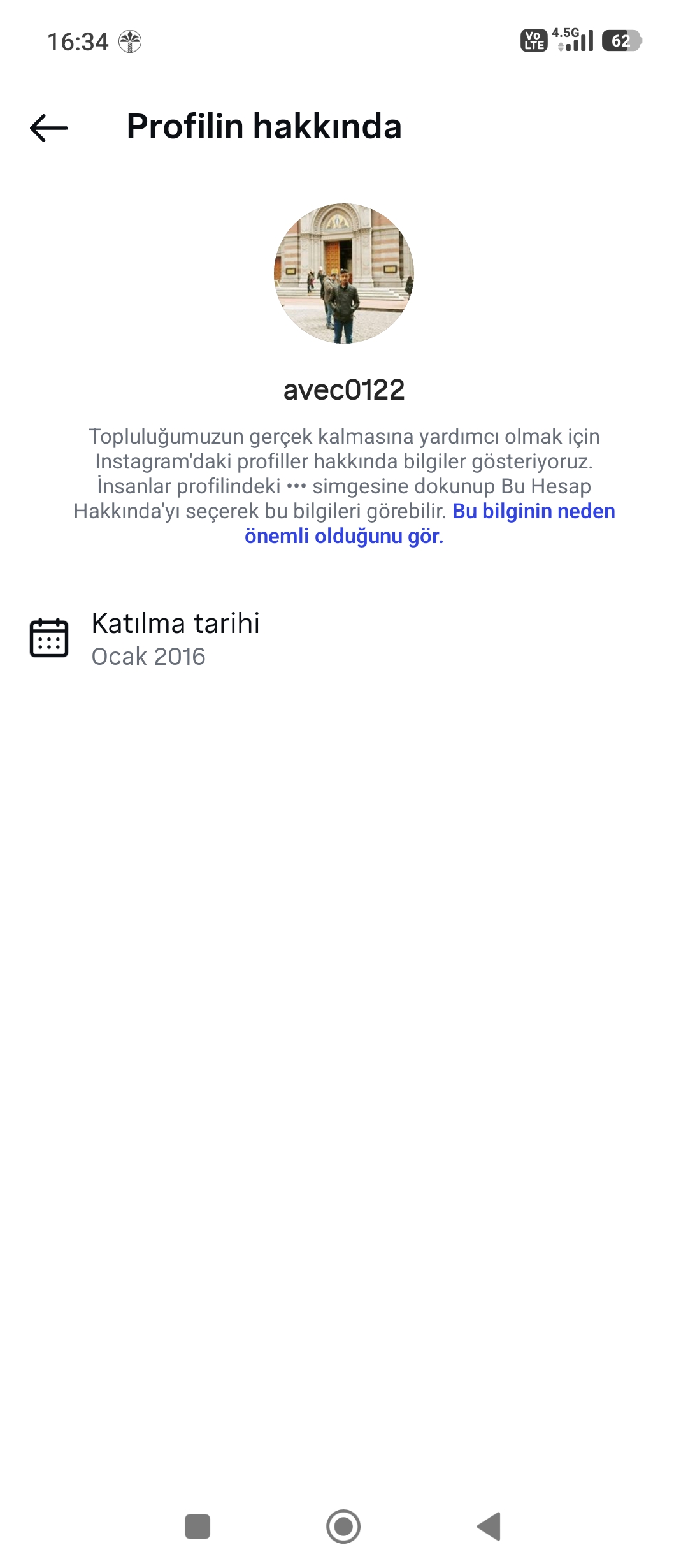Tap the system home button
688x1568 pixels.
click(343, 1527)
